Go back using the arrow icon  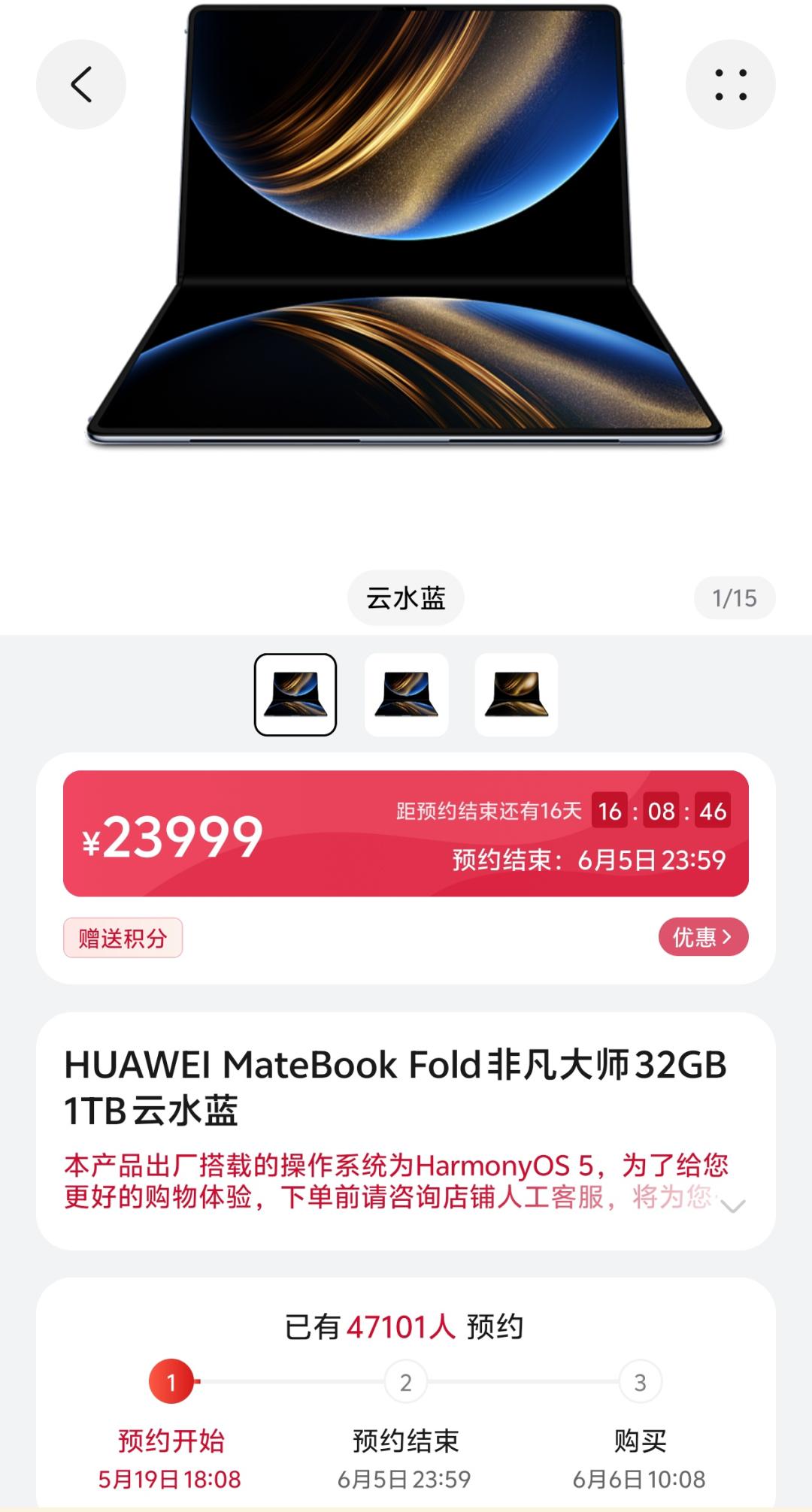pos(81,84)
